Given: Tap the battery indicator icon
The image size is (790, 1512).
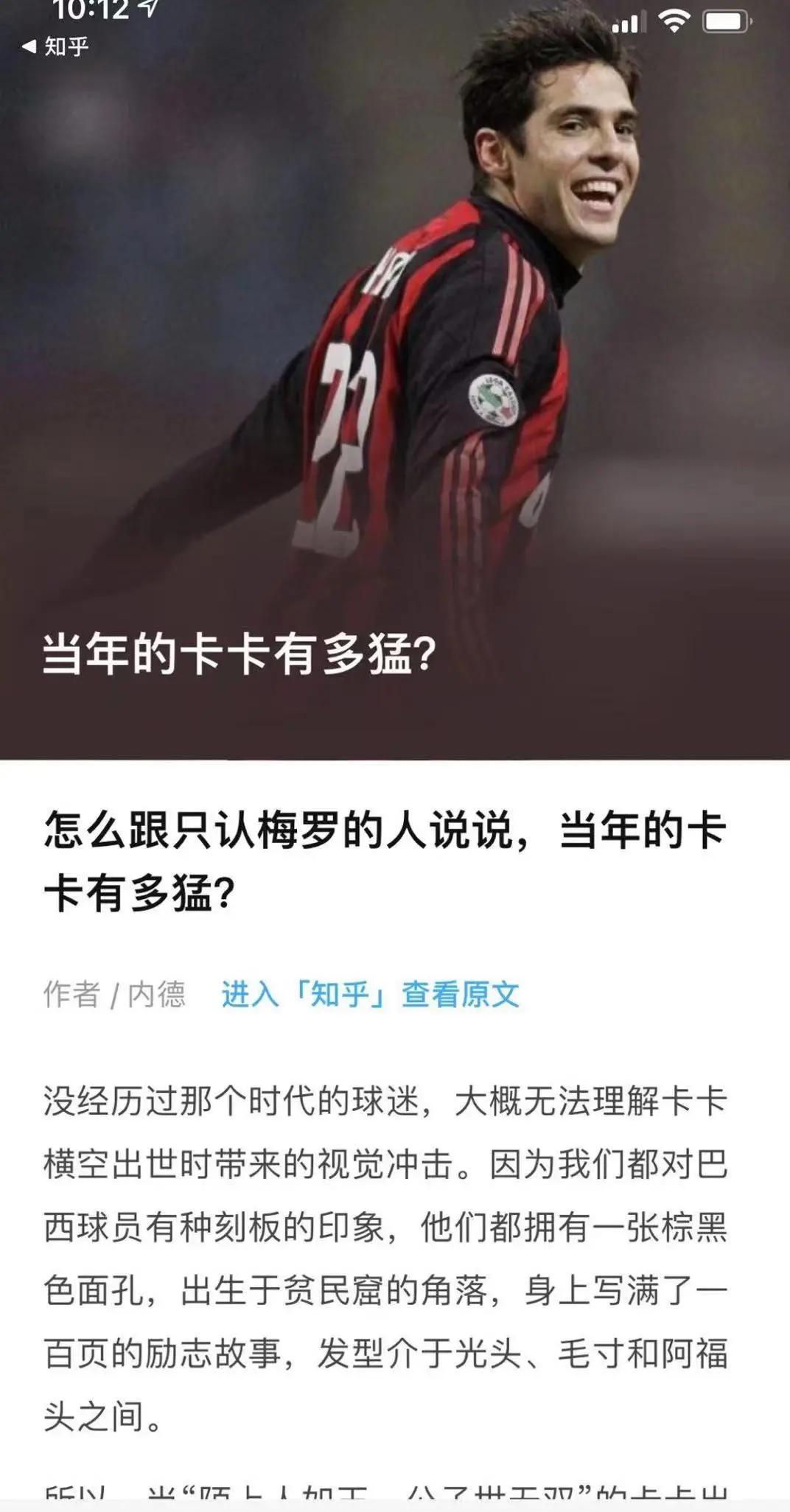Looking at the screenshot, I should point(724,21).
